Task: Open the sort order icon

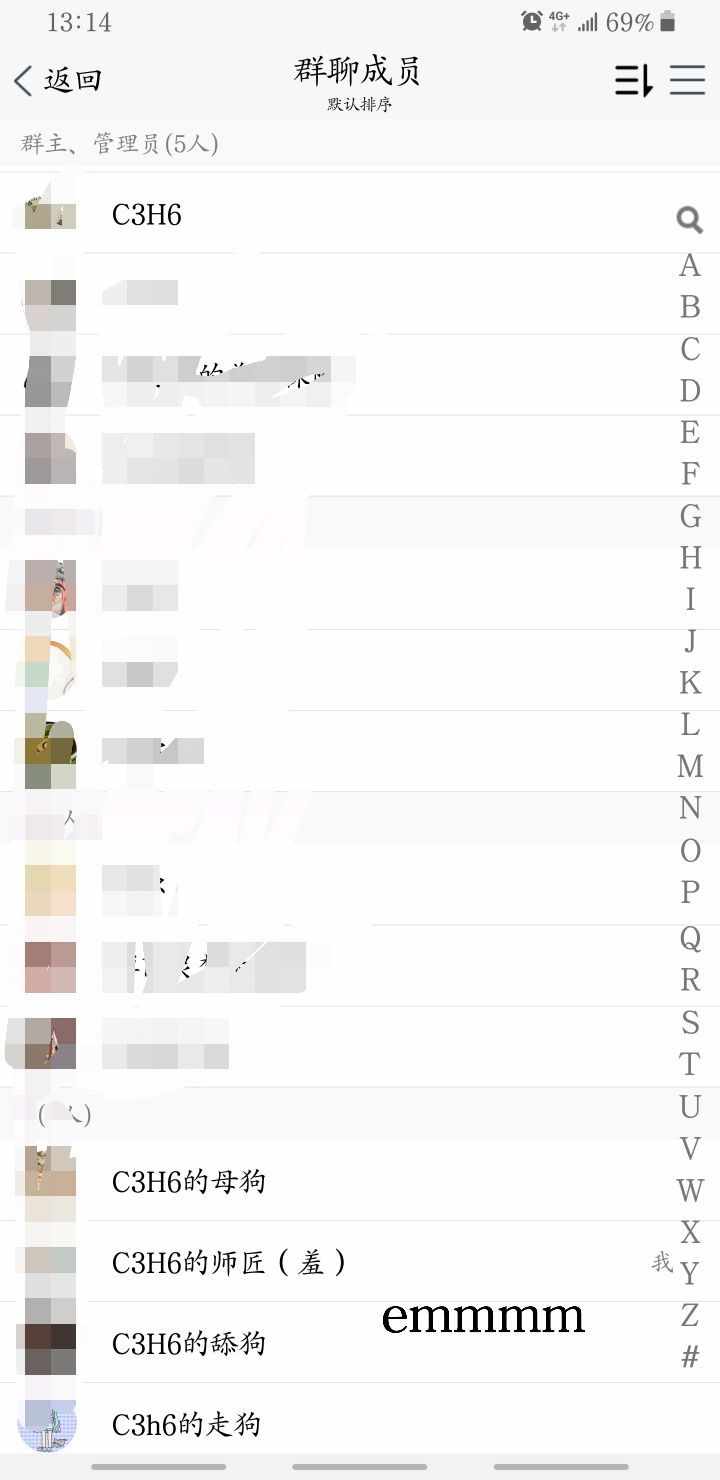Action: (x=633, y=80)
